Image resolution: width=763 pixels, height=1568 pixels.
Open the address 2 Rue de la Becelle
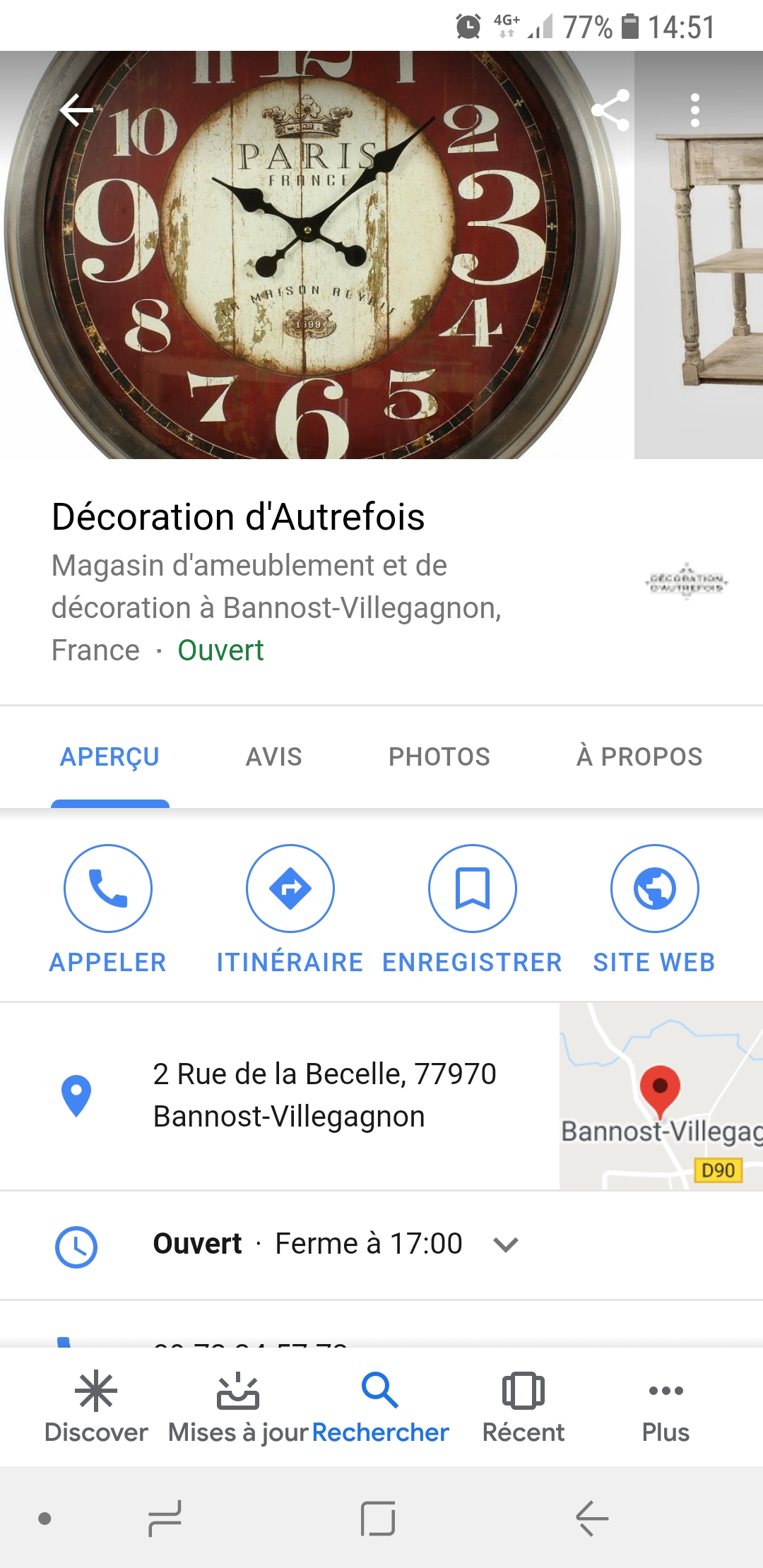(x=324, y=1095)
